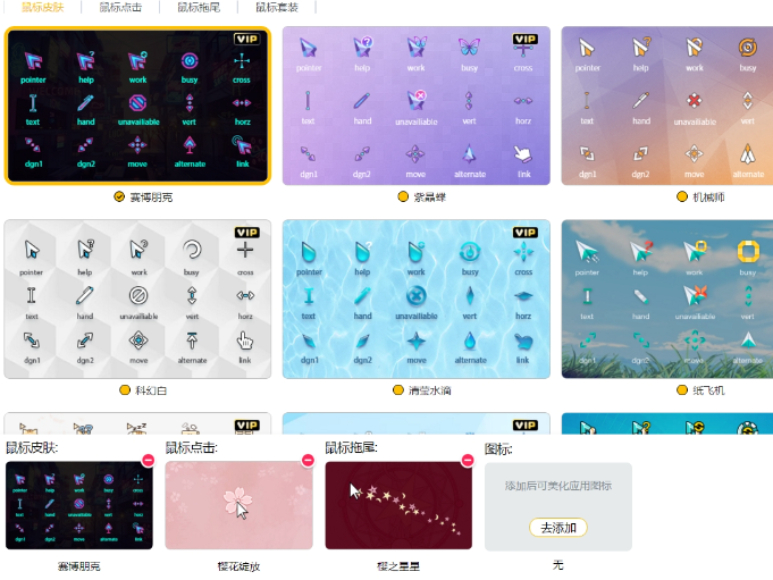Remove the 樱花绽放 click effect

308,460
